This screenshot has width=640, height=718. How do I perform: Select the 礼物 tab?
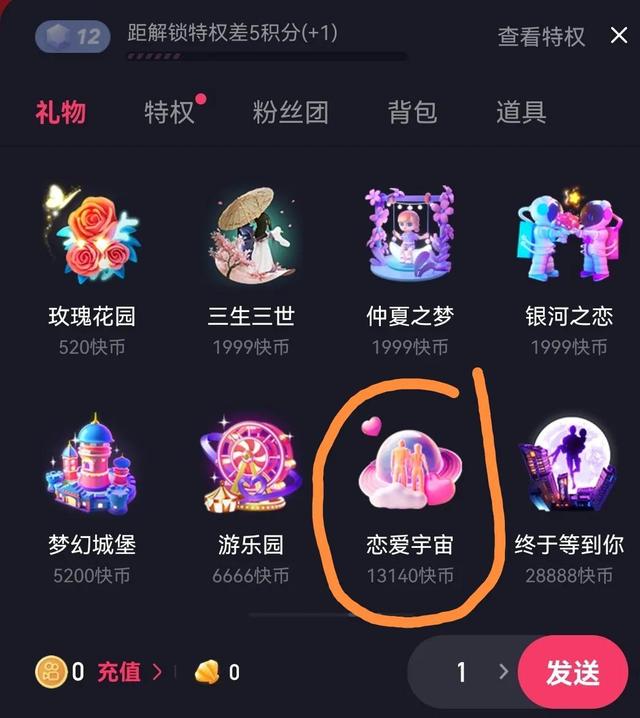pyautogui.click(x=60, y=112)
